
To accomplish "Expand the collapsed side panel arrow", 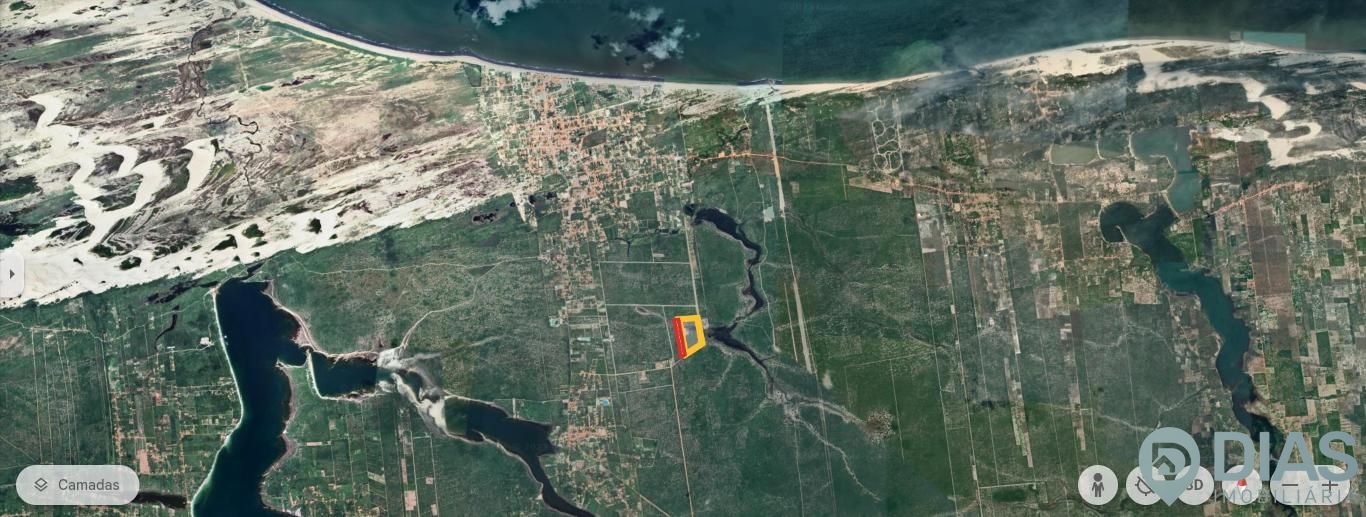I will tap(11, 273).
